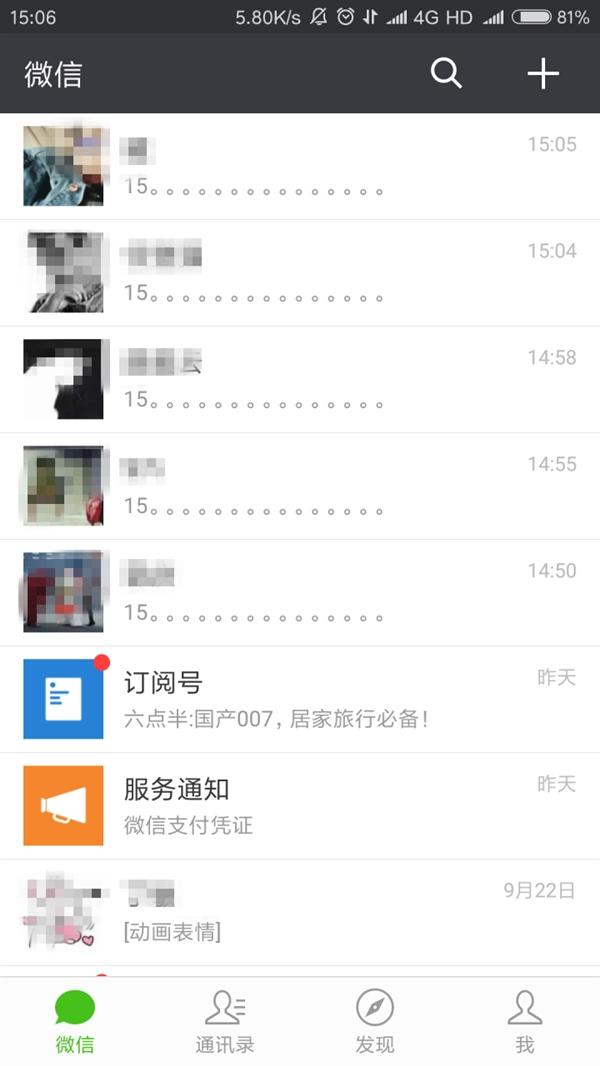Viewport: 600px width, 1066px height.
Task: Switch to the 我 tab
Action: (525, 1022)
